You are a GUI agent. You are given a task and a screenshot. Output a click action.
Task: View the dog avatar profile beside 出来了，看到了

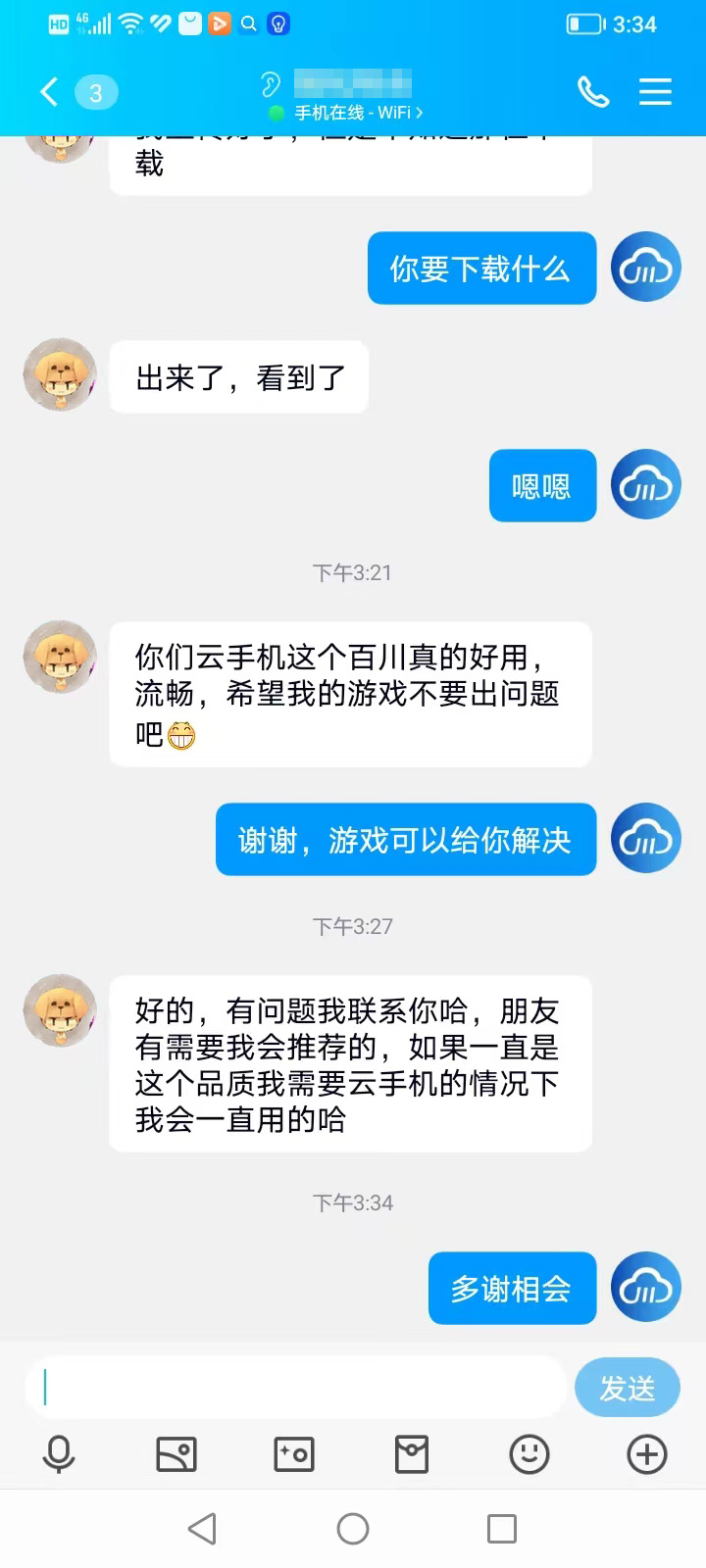click(60, 375)
